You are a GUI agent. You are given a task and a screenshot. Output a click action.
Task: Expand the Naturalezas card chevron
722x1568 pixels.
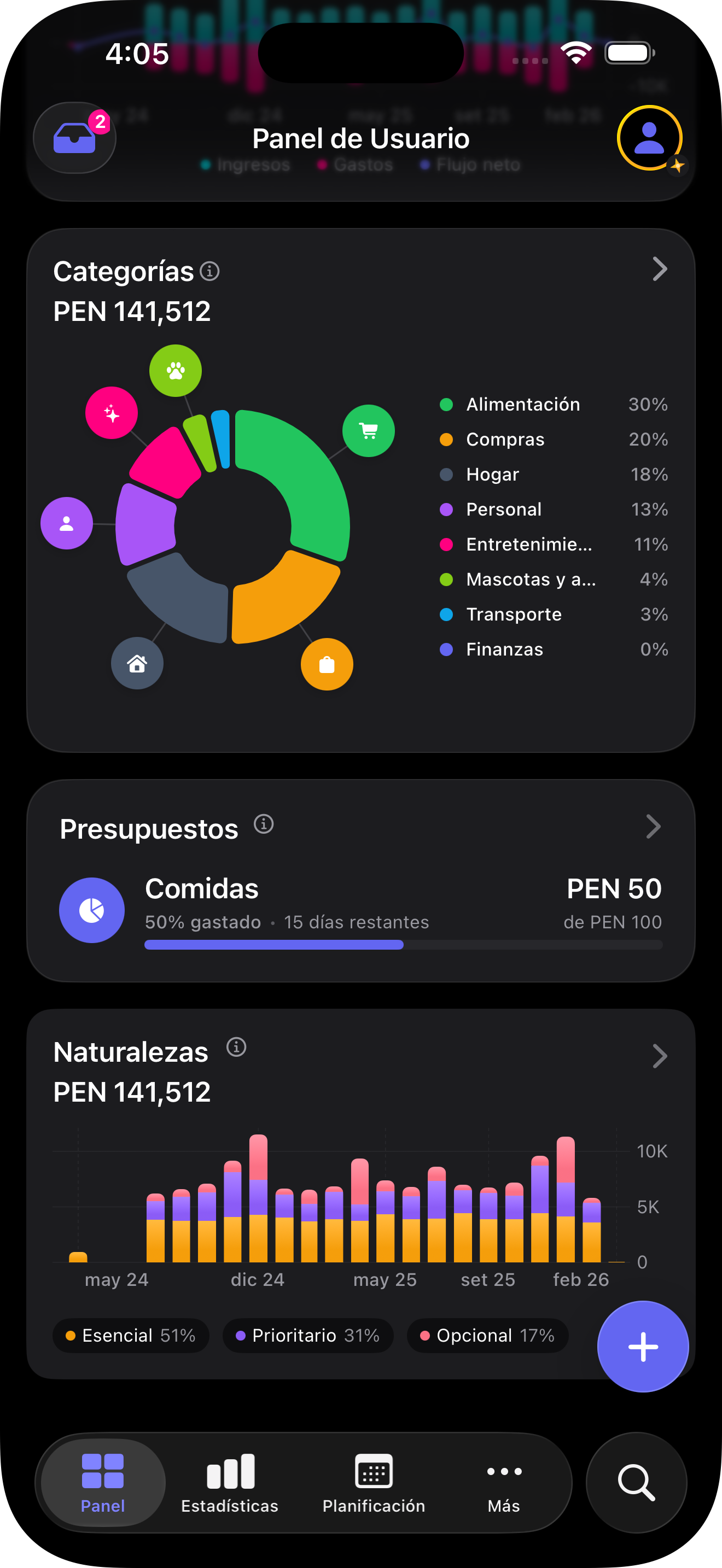point(659,1056)
